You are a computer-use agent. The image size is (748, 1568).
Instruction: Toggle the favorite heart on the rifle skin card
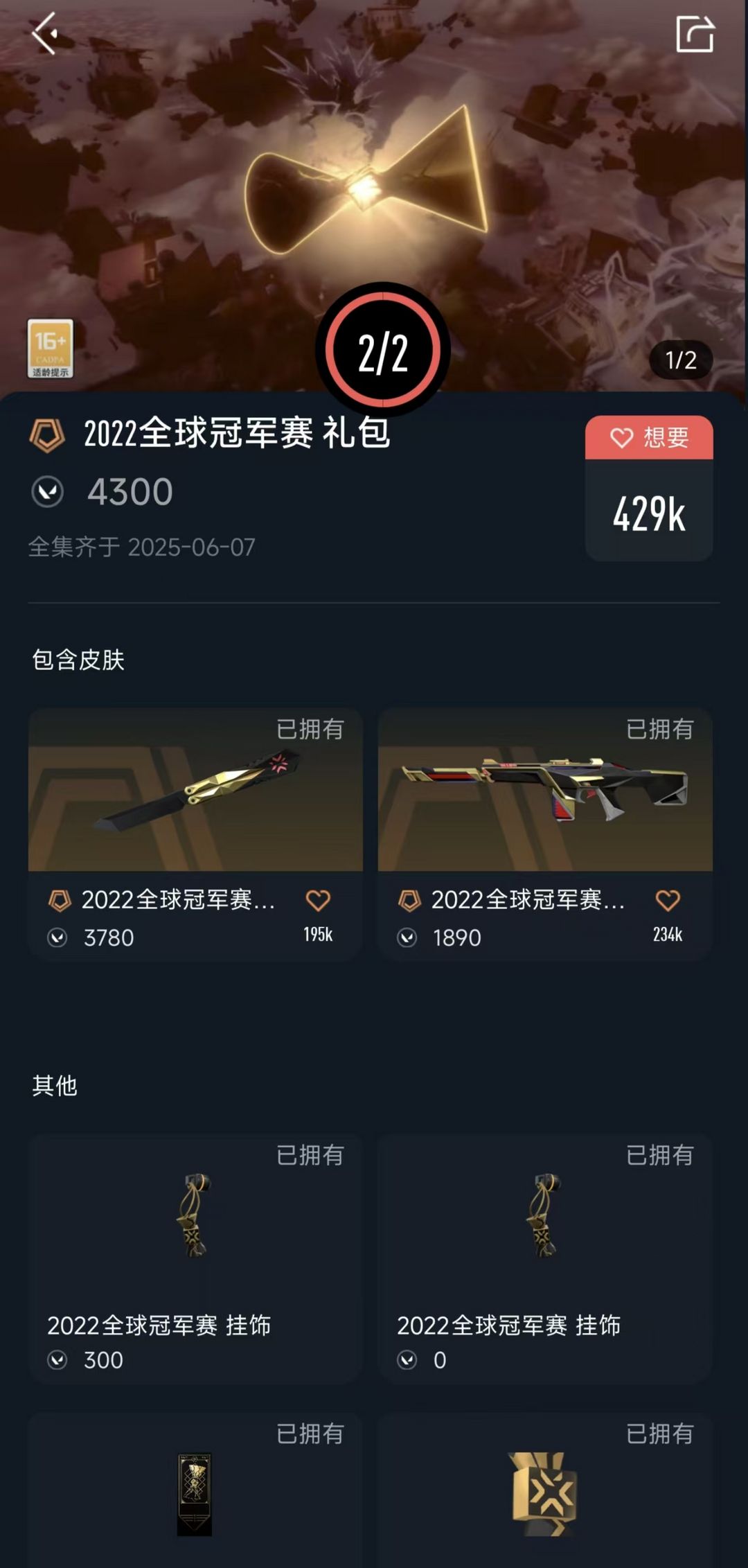coord(668,901)
